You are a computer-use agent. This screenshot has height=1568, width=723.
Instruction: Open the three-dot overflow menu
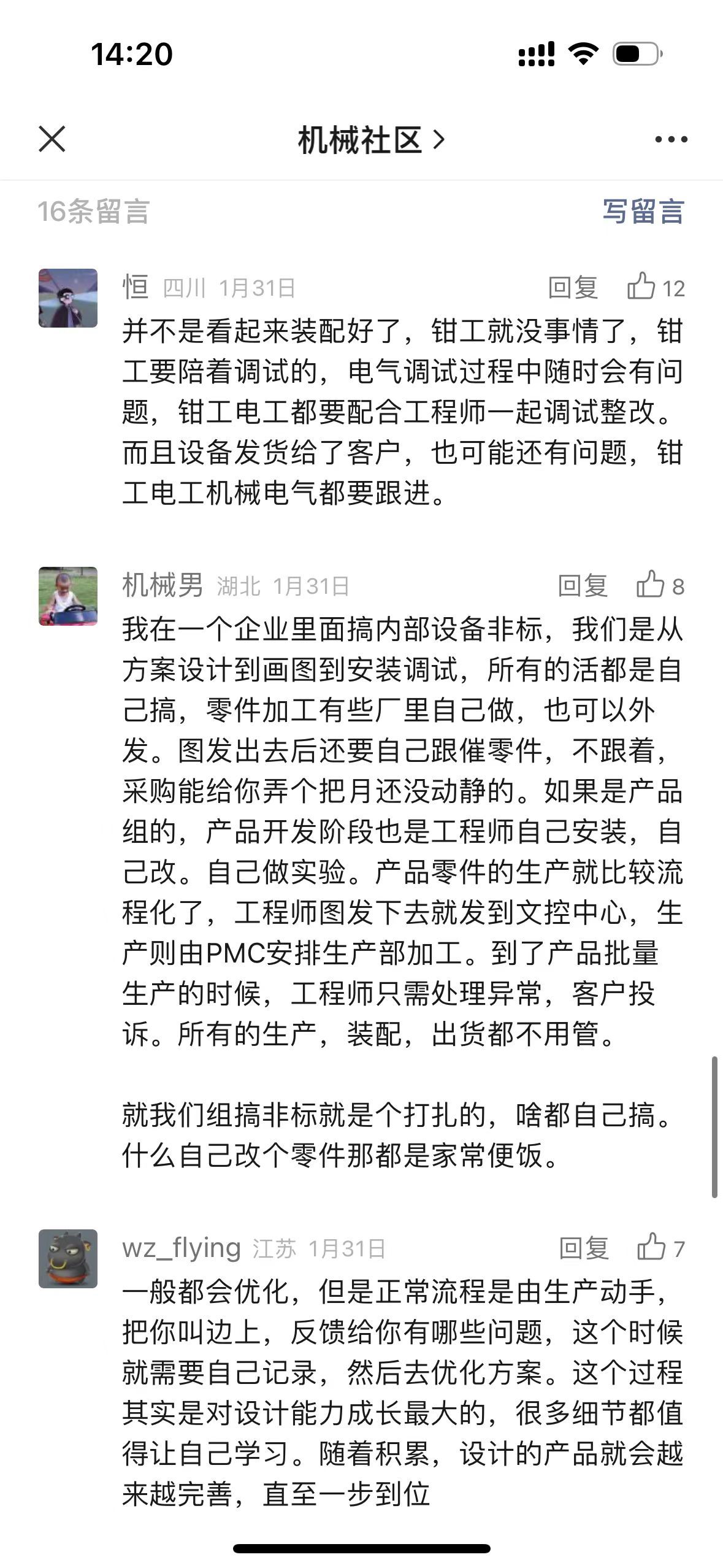pos(670,140)
